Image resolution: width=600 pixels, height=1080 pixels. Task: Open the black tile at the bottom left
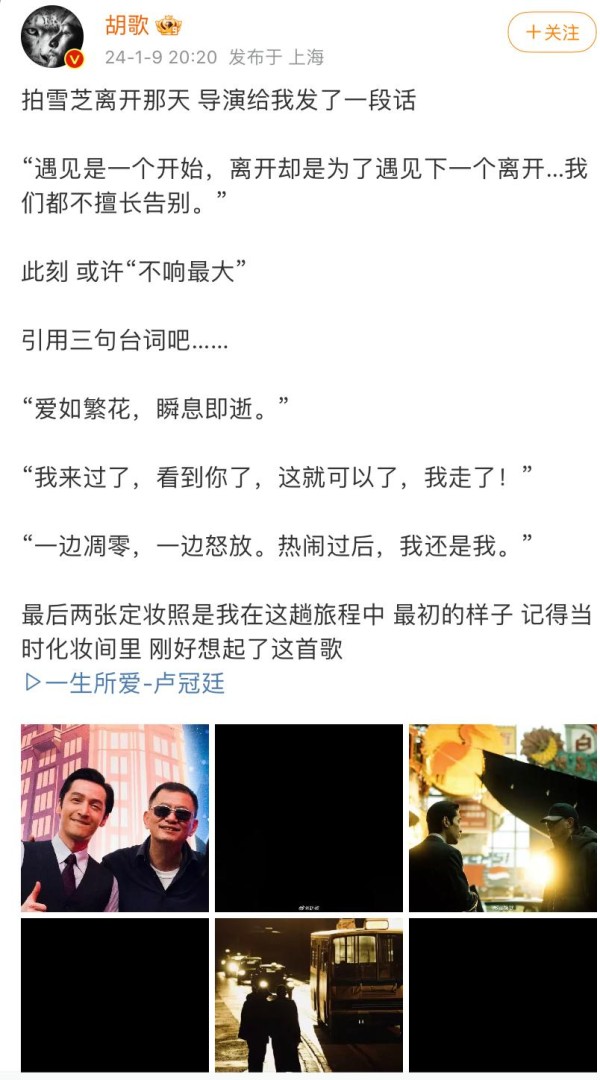[x=115, y=995]
